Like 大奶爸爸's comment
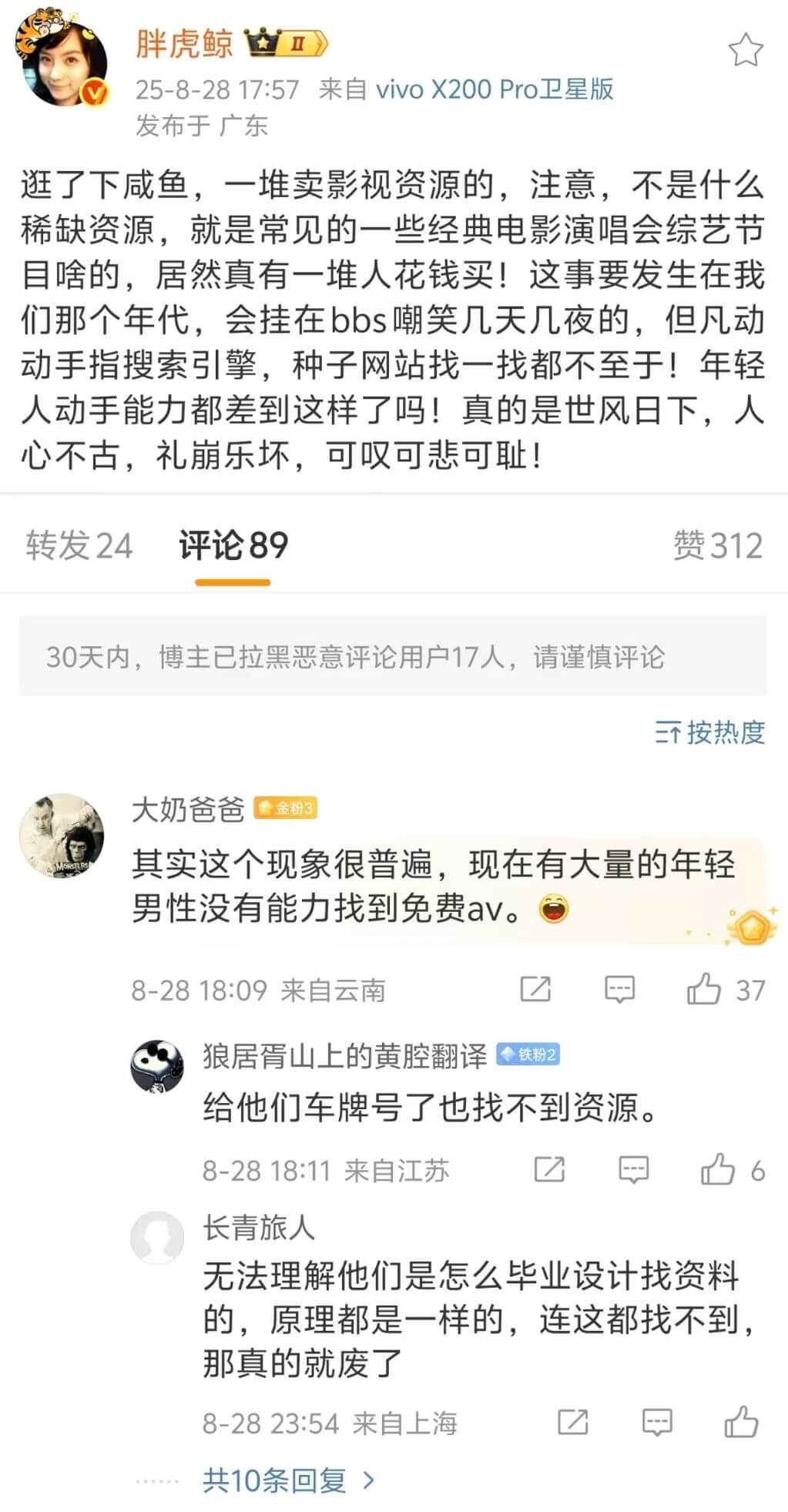Image resolution: width=788 pixels, height=1512 pixels. 704,989
